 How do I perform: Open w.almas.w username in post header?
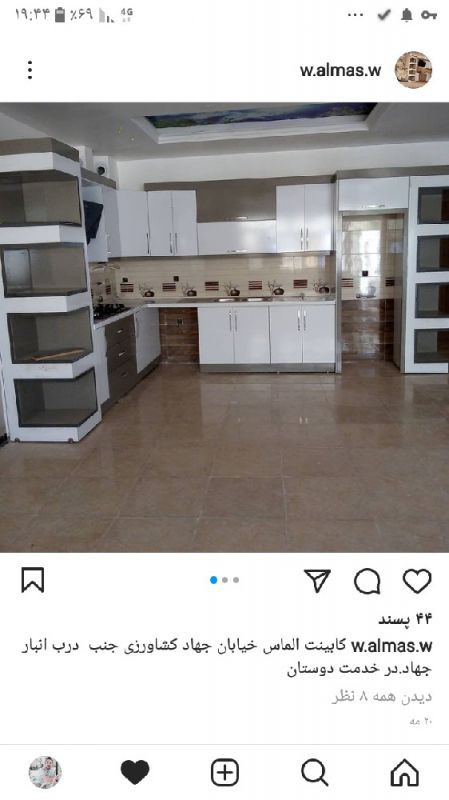click(x=340, y=70)
